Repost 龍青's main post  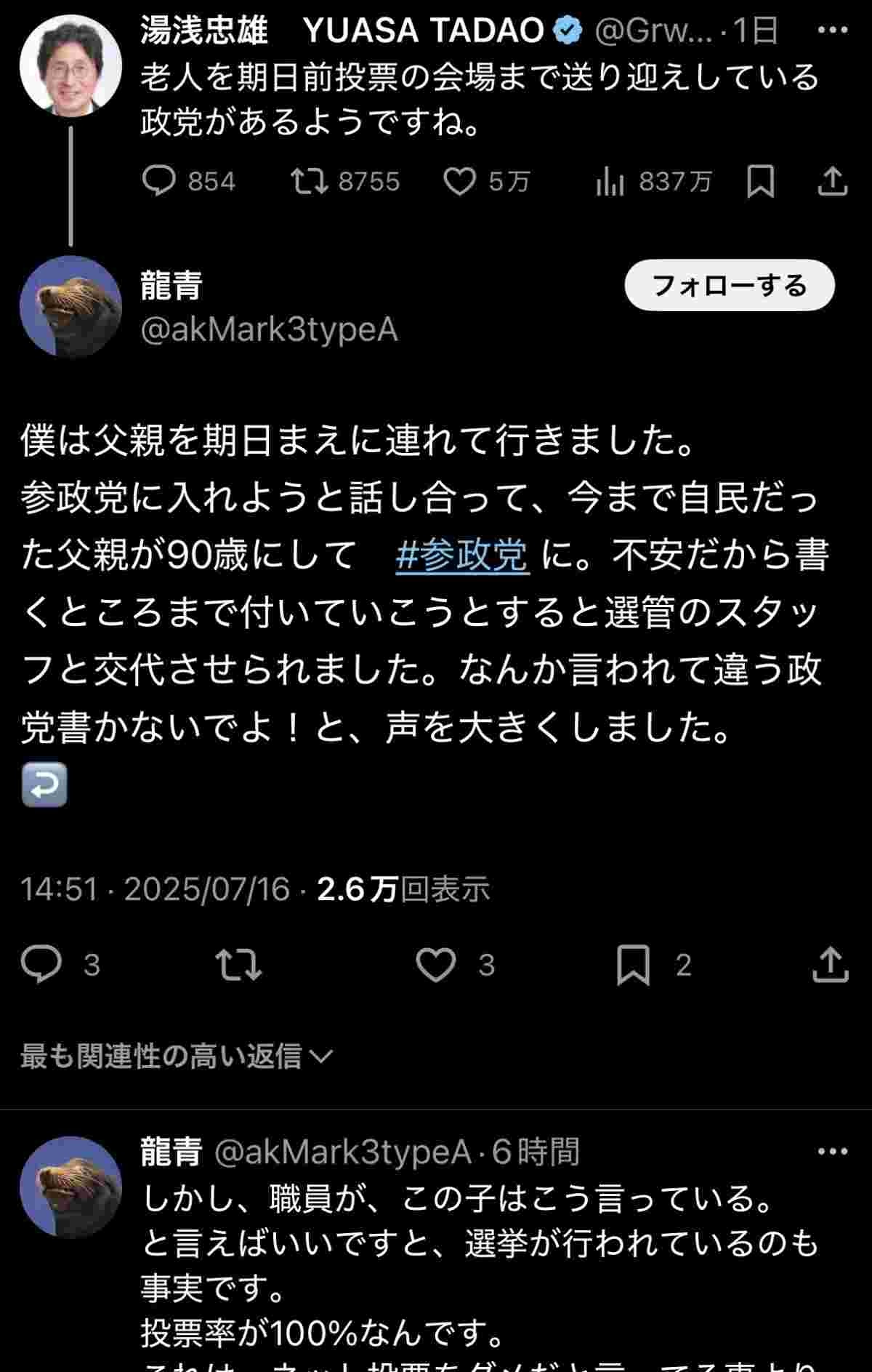pos(238,965)
